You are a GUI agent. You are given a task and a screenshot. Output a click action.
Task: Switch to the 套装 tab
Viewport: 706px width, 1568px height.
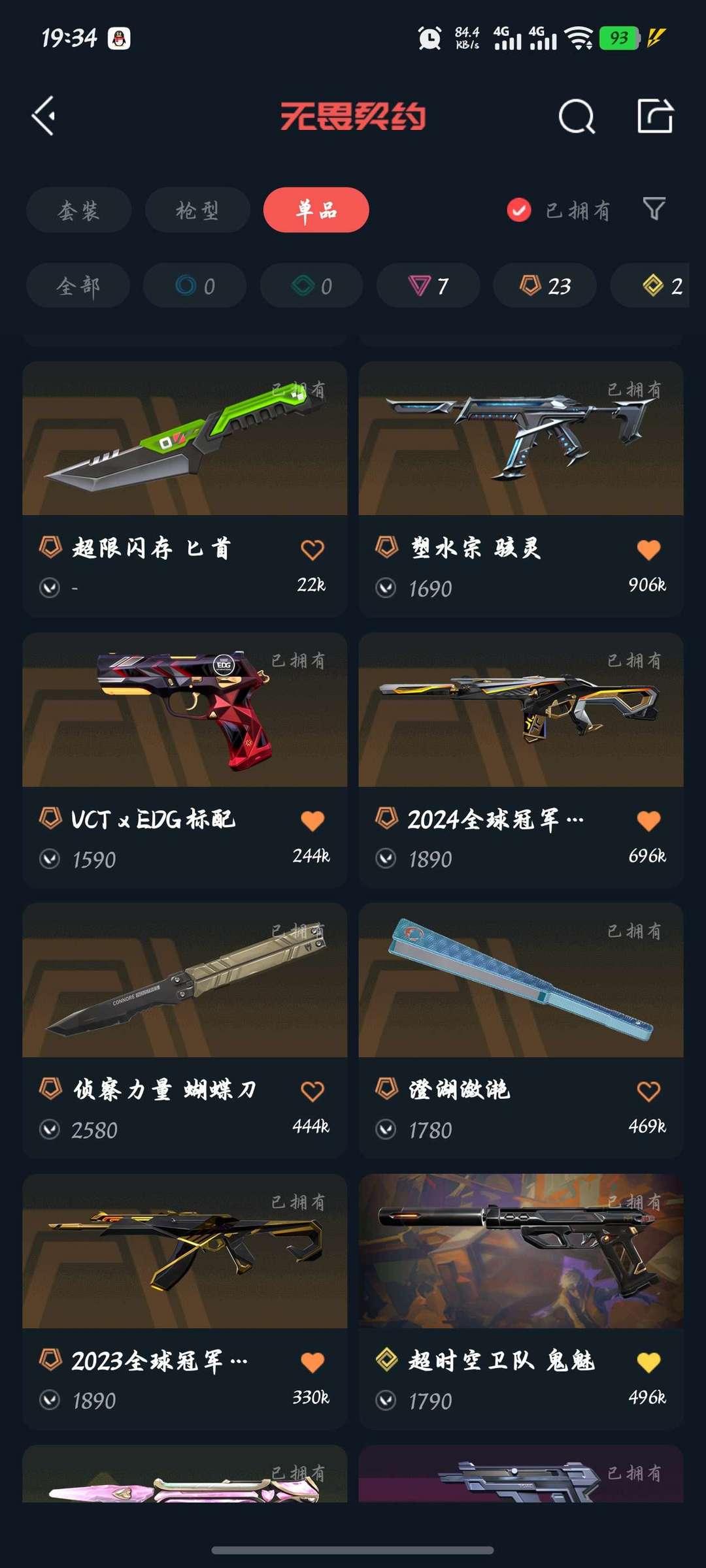(x=78, y=210)
